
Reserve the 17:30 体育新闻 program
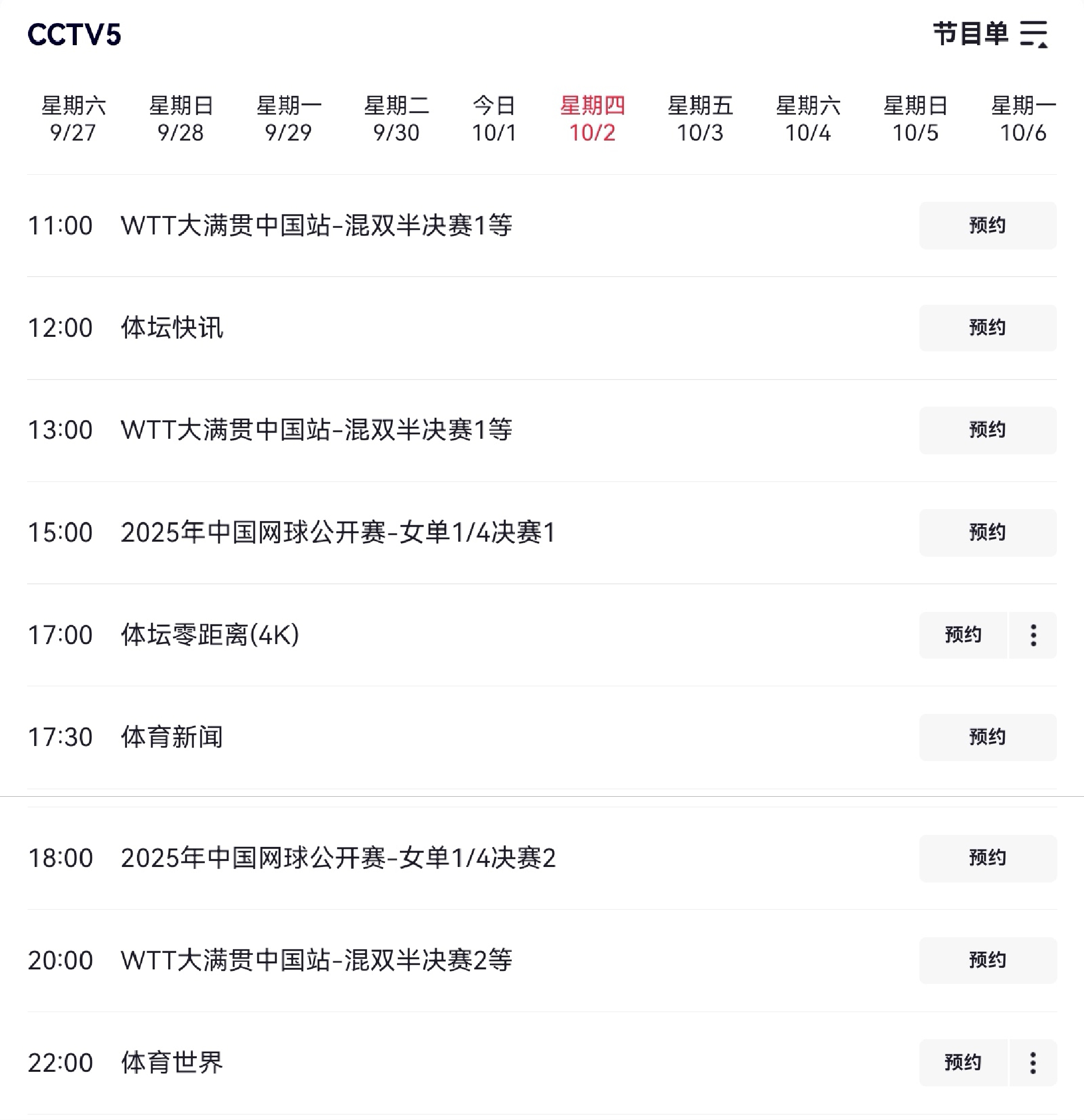pos(987,737)
